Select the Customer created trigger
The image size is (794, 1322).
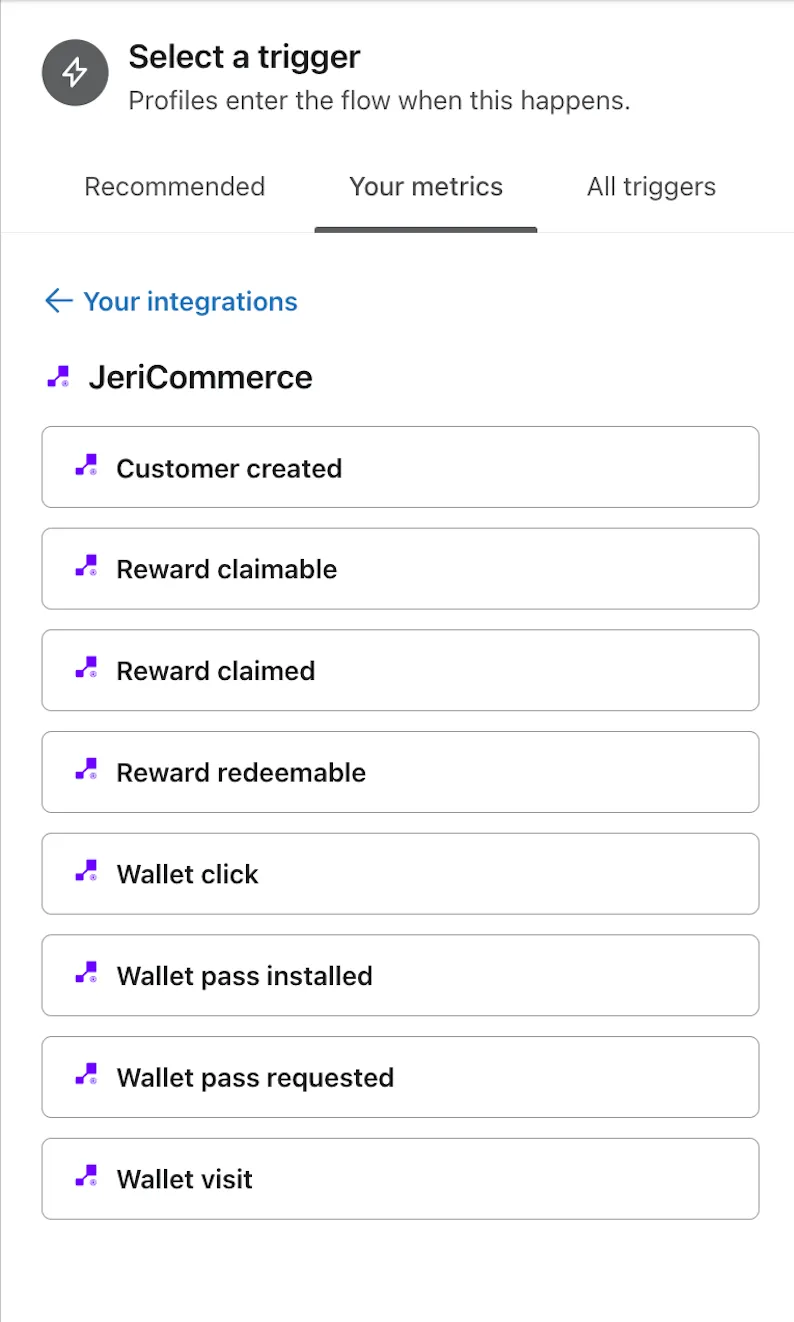[400, 466]
